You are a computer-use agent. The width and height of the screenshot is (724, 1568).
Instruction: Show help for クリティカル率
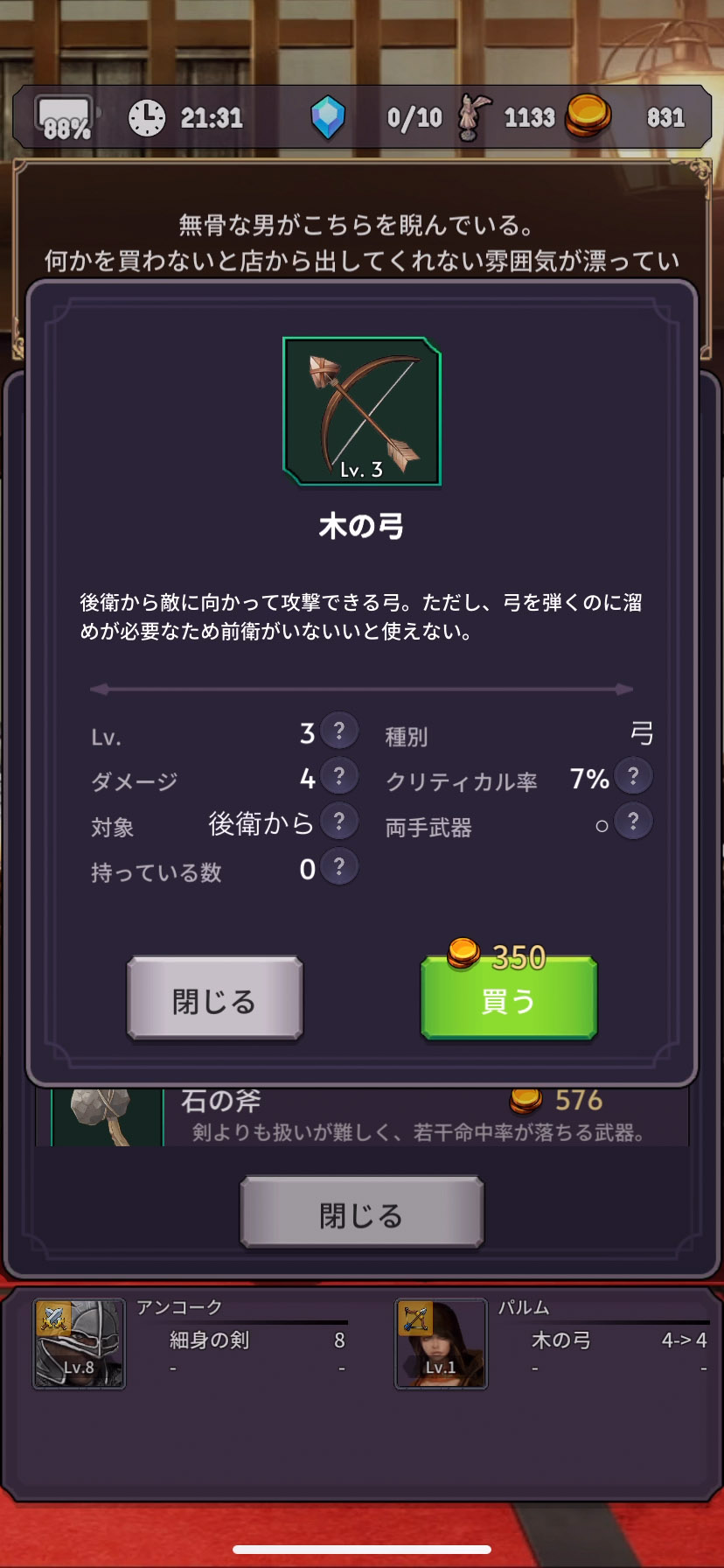click(x=633, y=776)
